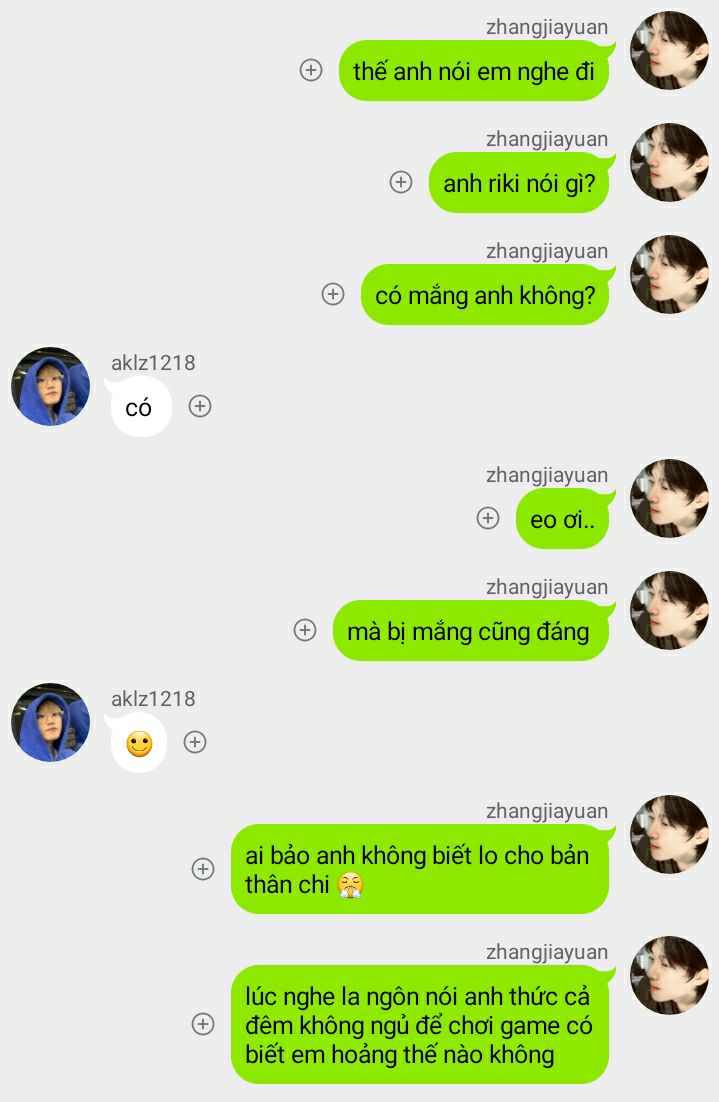The image size is (719, 1102).
Task: Tap the plus icon beside "thế anh nói em nghe đi"
Action: click(311, 70)
